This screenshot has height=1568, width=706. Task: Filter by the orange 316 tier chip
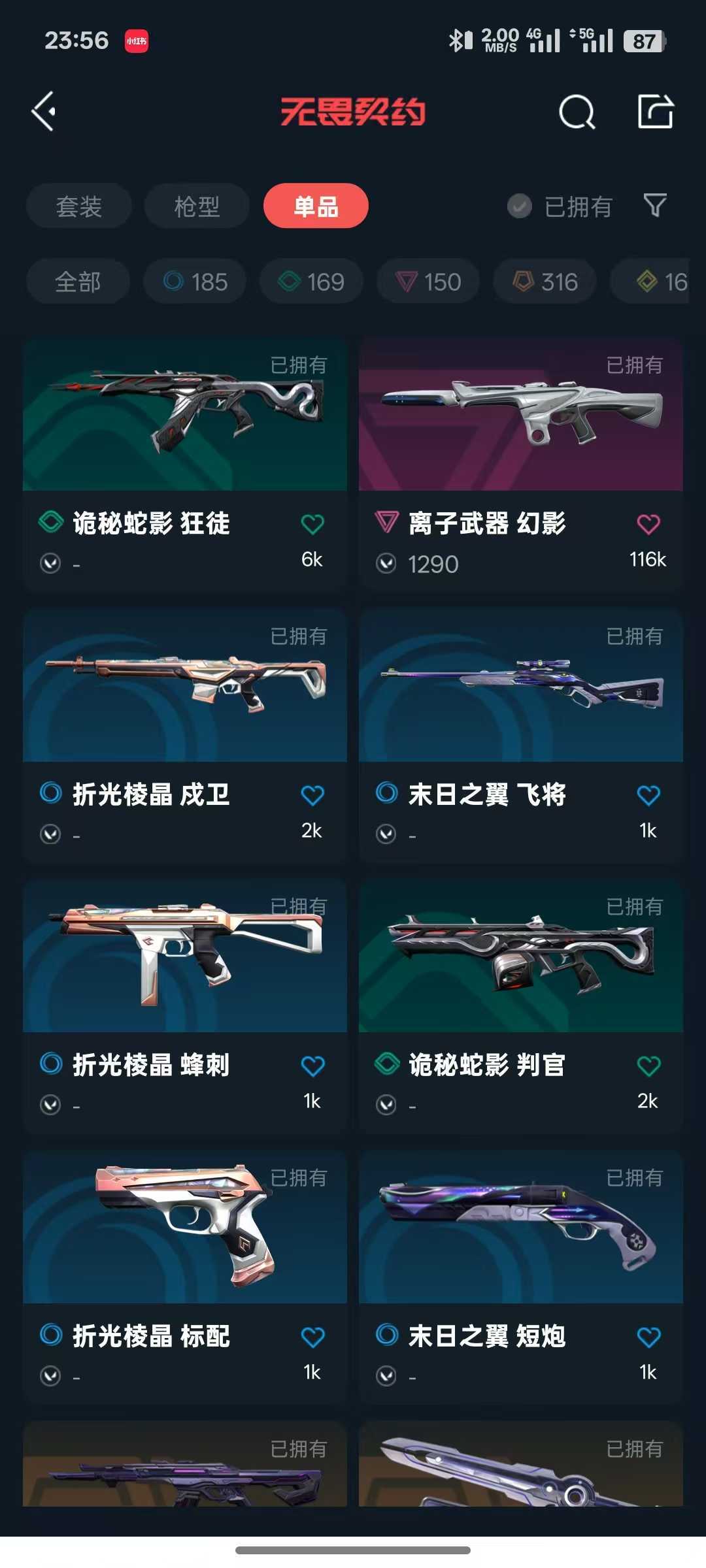point(545,282)
